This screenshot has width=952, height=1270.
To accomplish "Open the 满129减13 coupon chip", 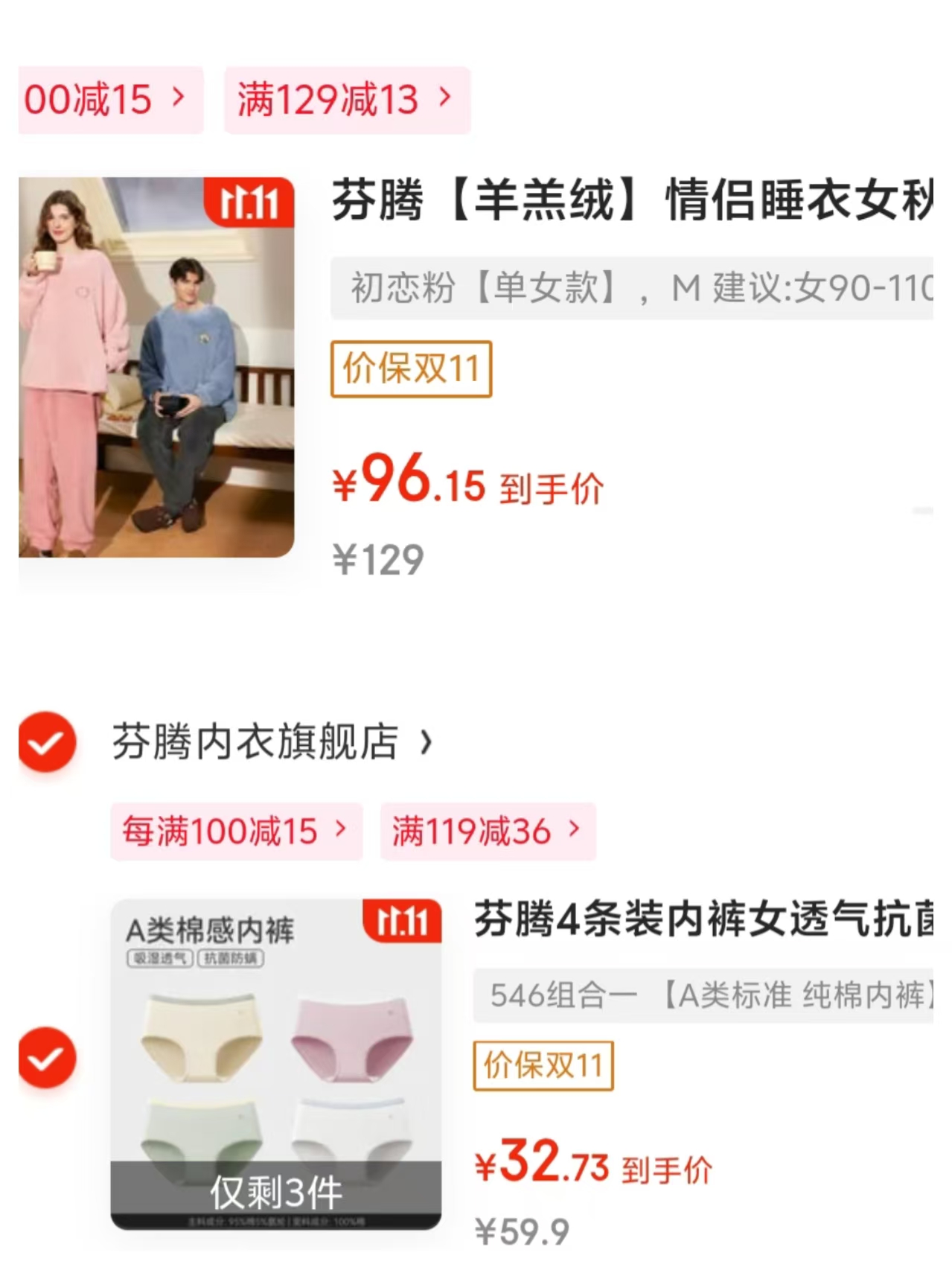I will coord(346,100).
